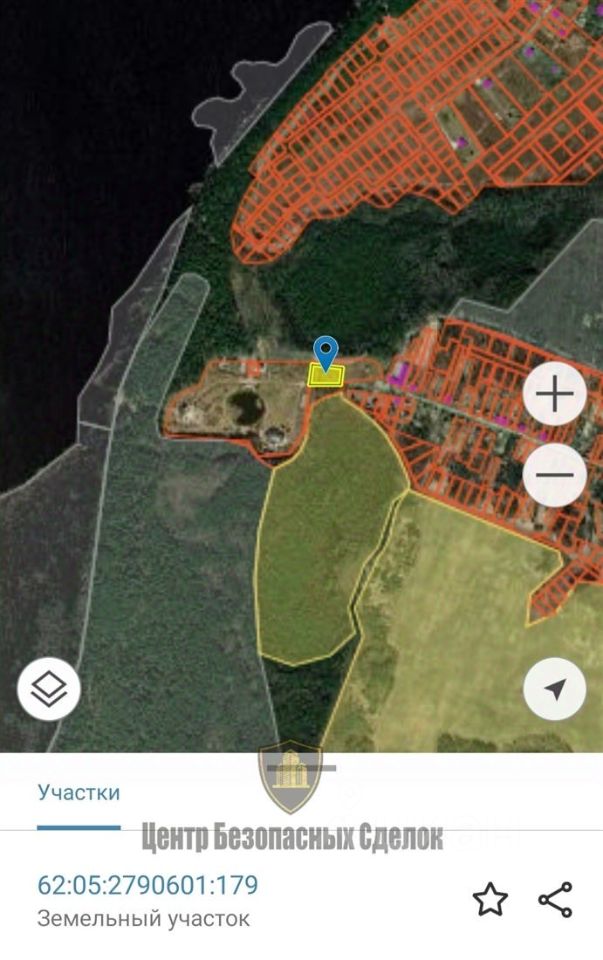This screenshot has height=960, width=603.
Task: Select the Участки tab
Action: (79, 793)
